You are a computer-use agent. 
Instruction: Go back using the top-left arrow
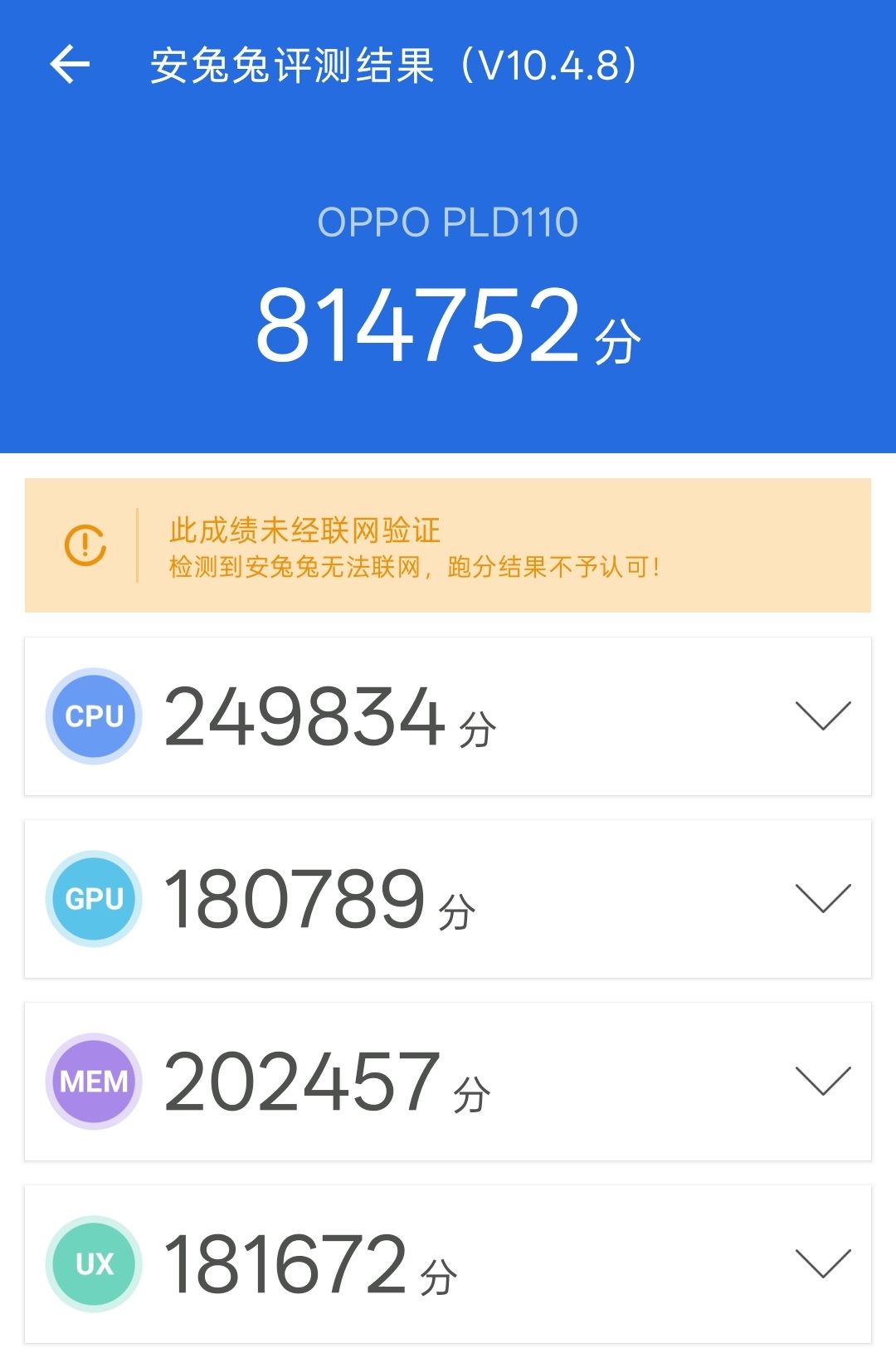click(x=70, y=65)
